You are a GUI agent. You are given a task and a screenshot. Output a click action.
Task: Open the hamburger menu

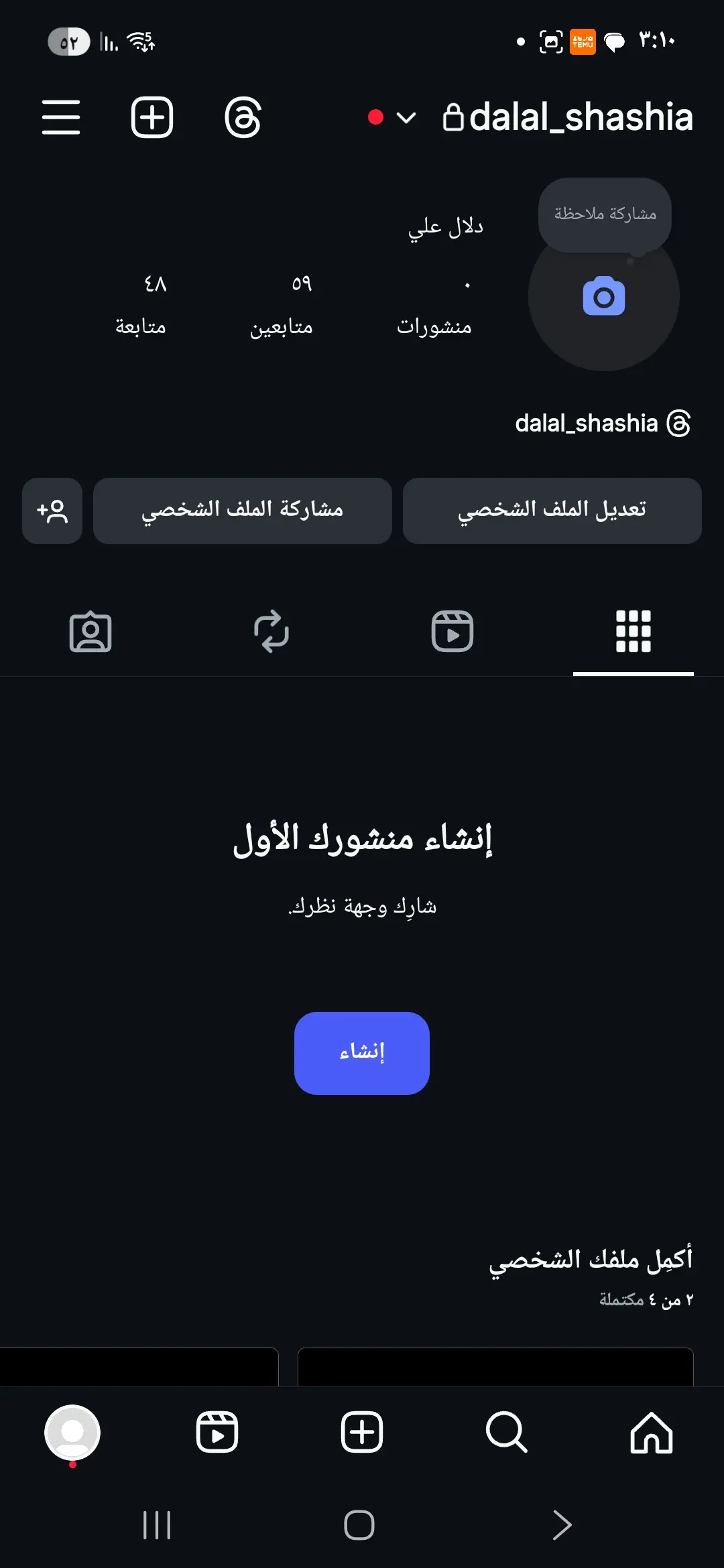tap(60, 117)
